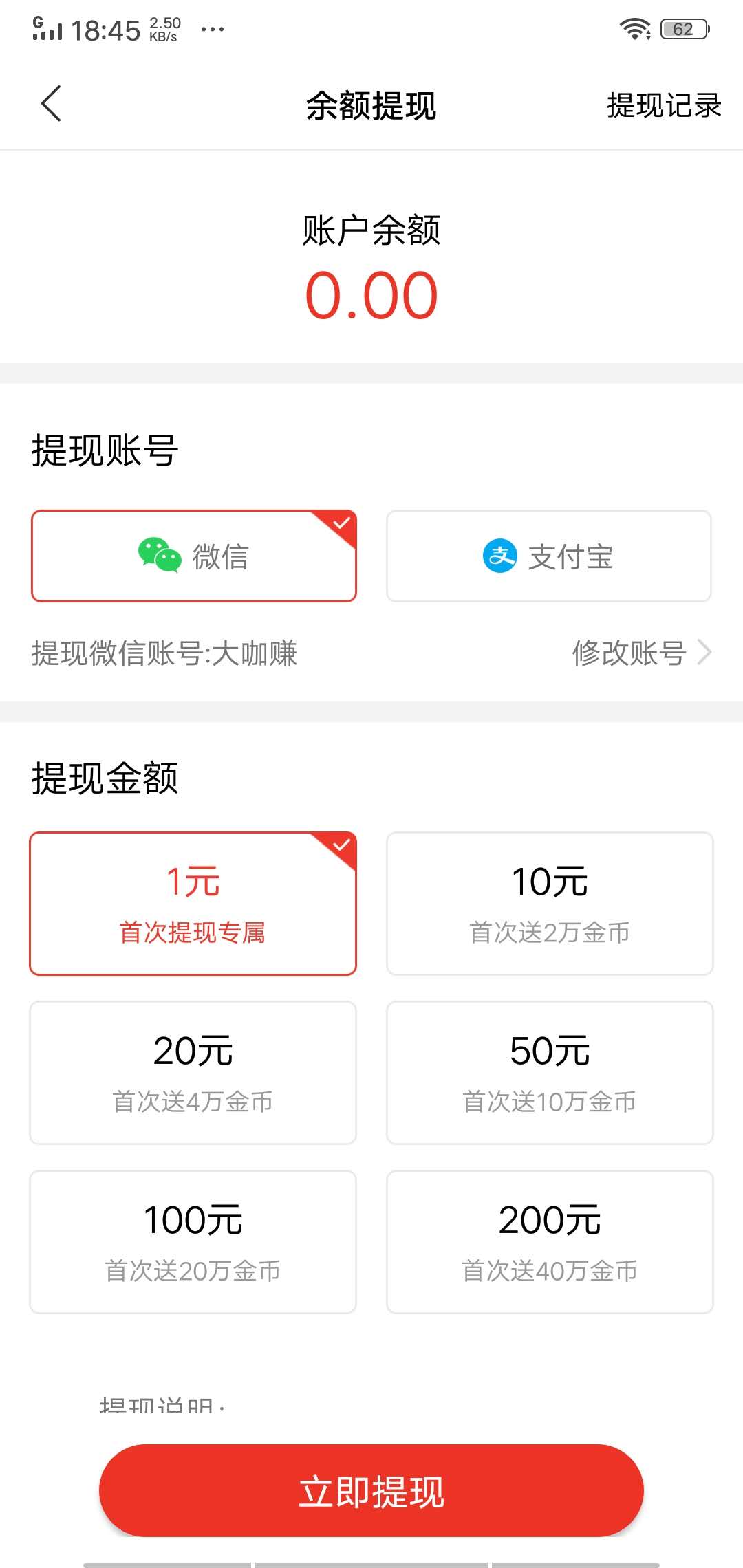The image size is (743, 1568).
Task: Select 支付宝 as withdrawal account
Action: 548,557
